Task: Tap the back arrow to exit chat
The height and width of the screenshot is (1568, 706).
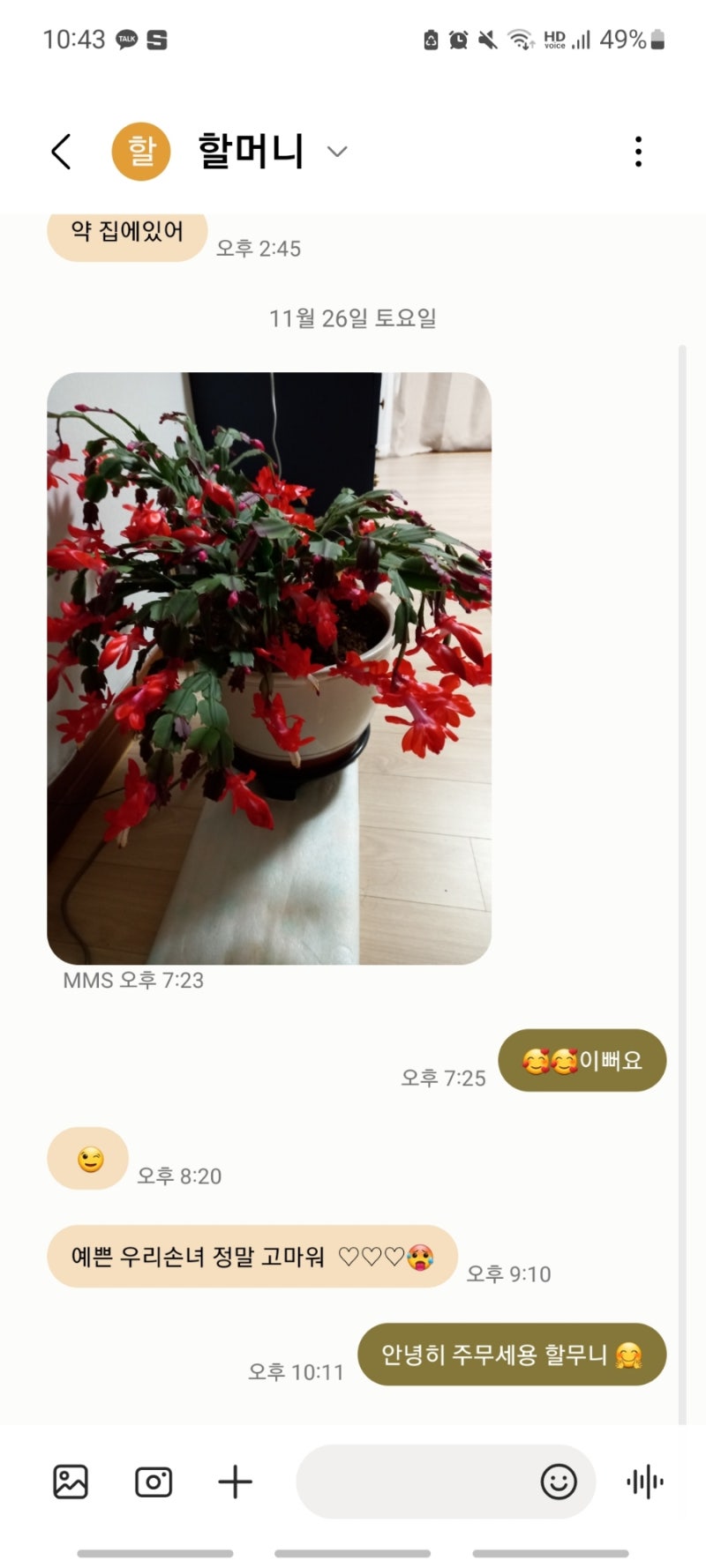Action: pyautogui.click(x=60, y=152)
